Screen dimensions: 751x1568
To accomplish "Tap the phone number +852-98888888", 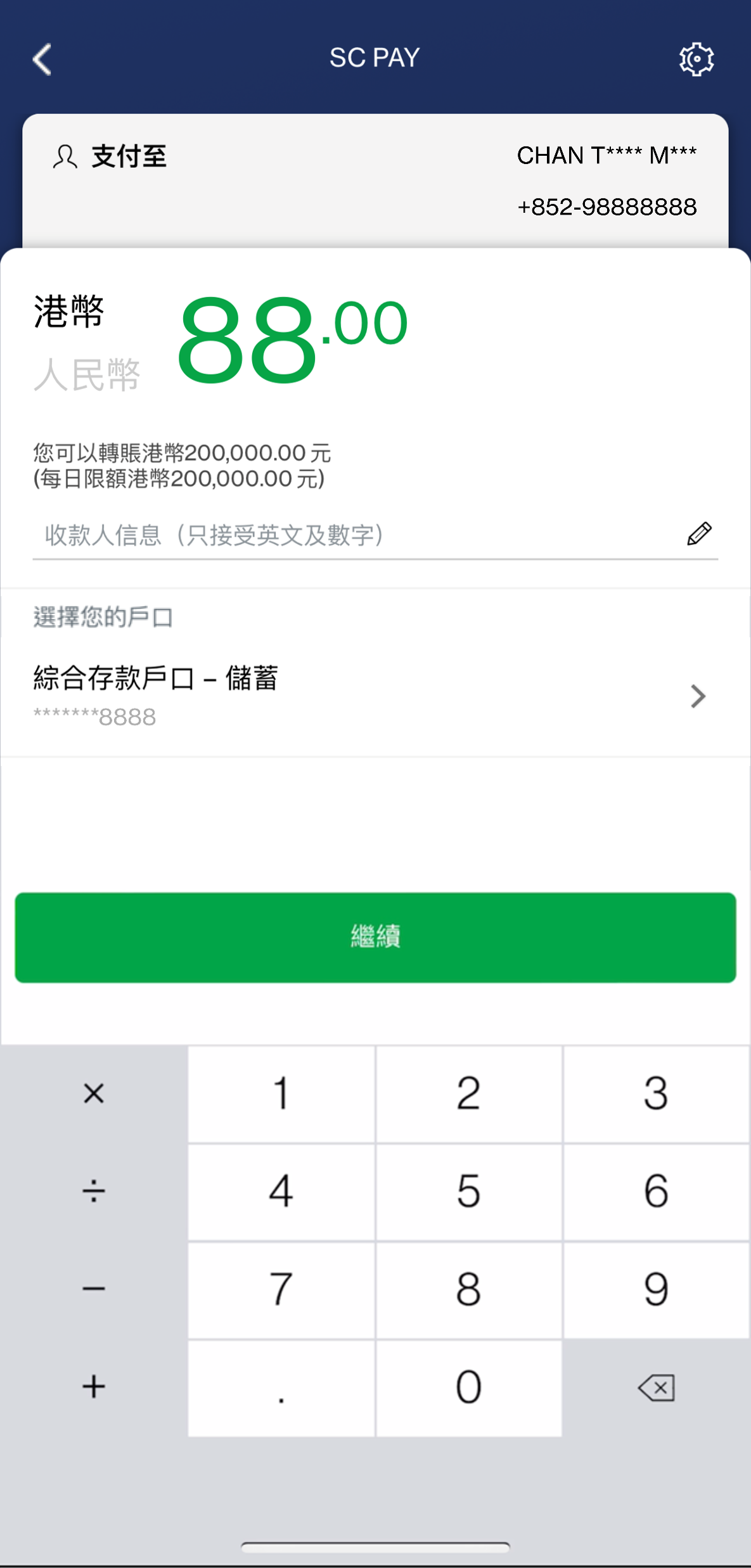I will 607,207.
